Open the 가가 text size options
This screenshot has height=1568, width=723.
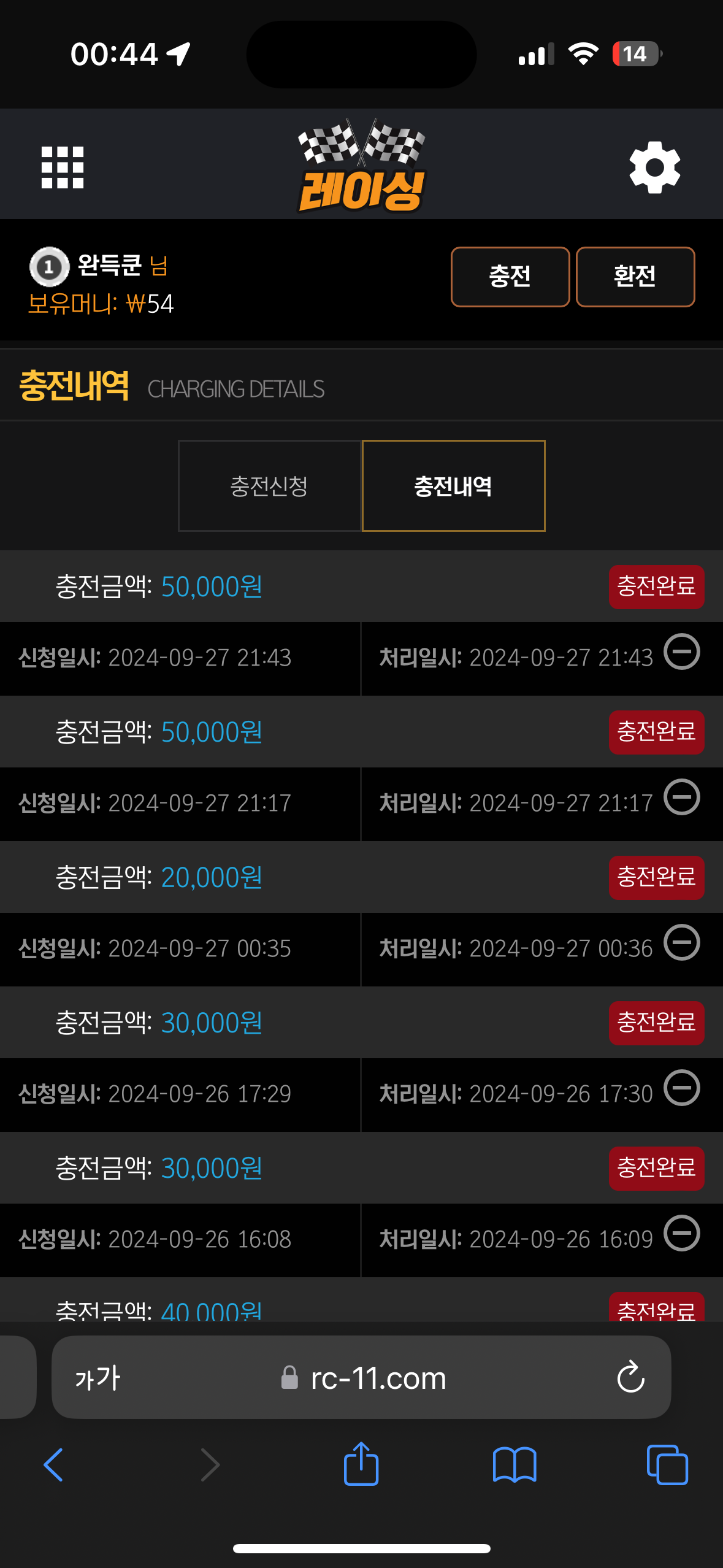coord(98,1378)
